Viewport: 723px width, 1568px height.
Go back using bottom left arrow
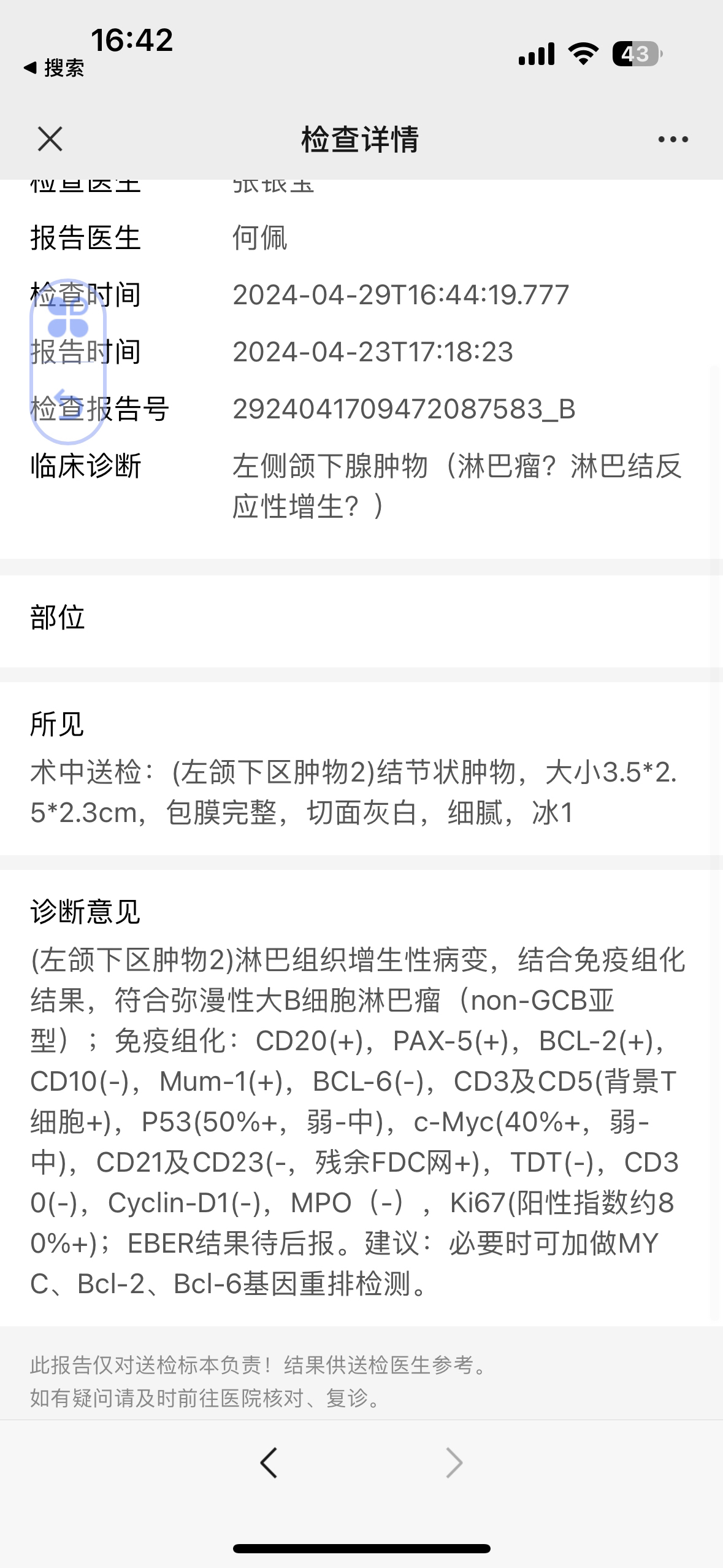click(x=269, y=1463)
